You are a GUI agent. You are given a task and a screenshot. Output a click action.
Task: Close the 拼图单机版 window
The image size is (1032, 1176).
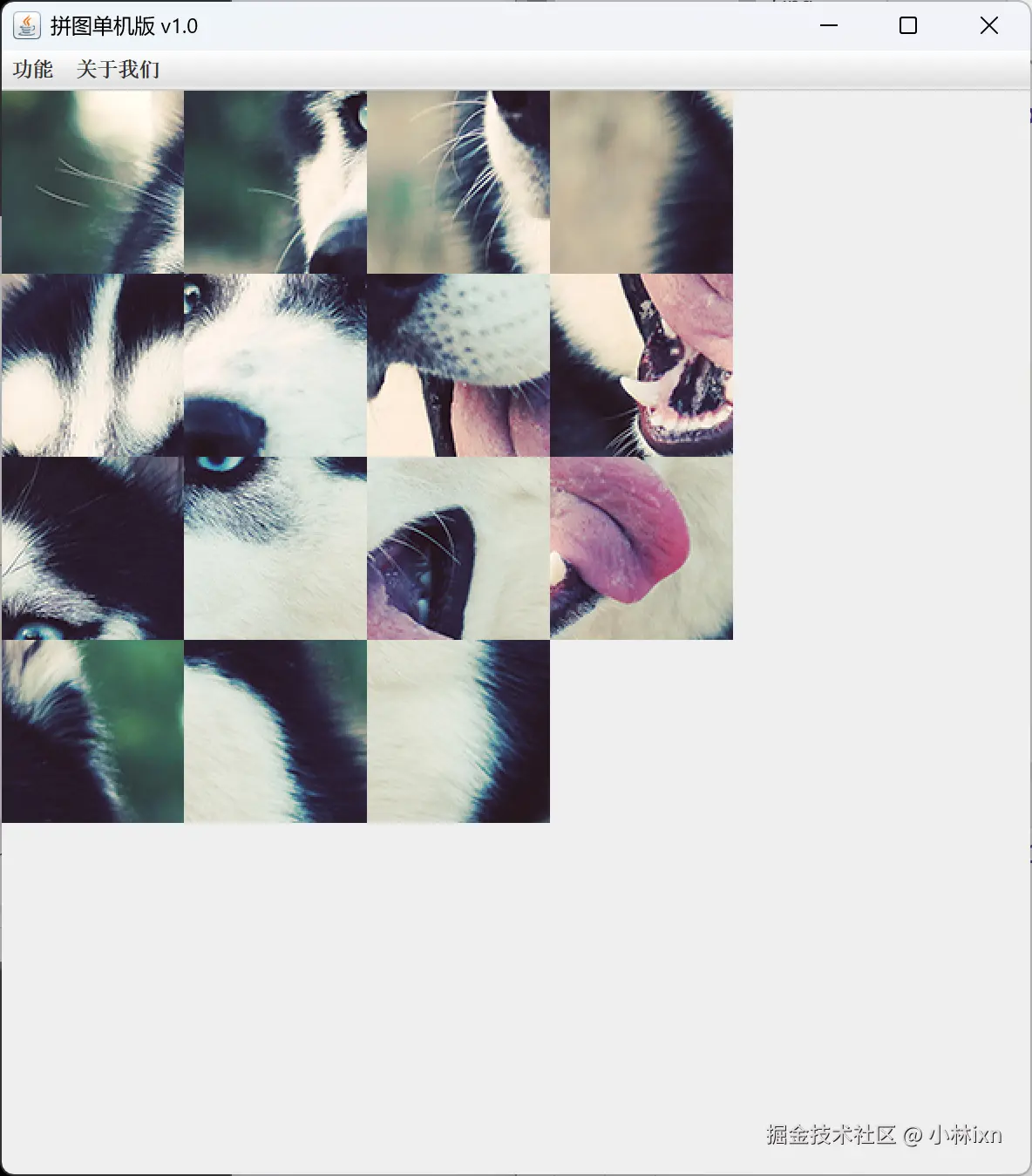(988, 26)
